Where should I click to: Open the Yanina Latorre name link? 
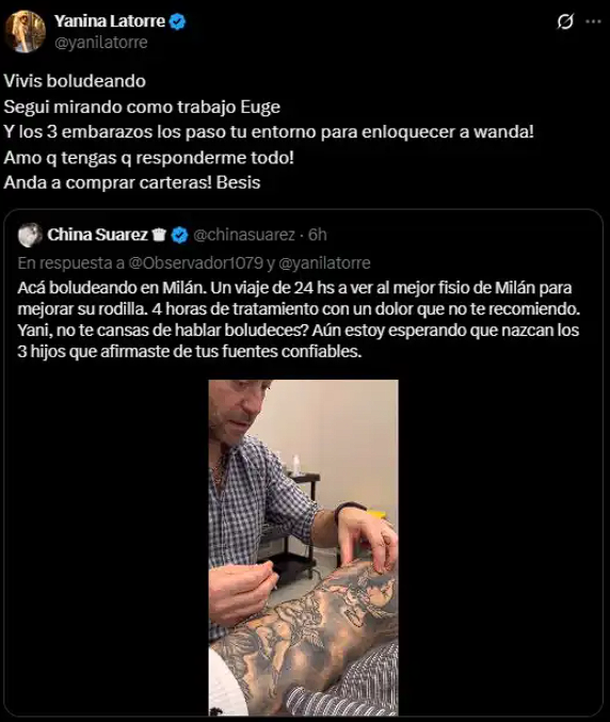(x=110, y=21)
